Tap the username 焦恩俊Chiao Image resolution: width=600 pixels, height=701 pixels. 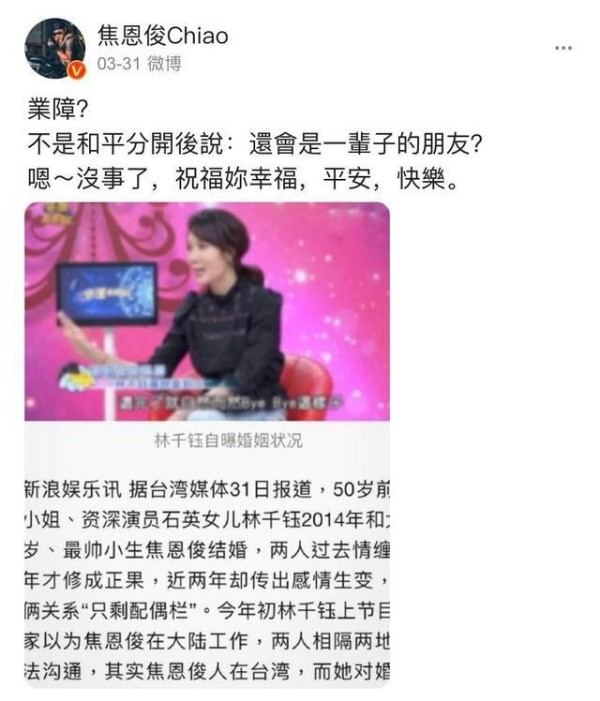(162, 36)
